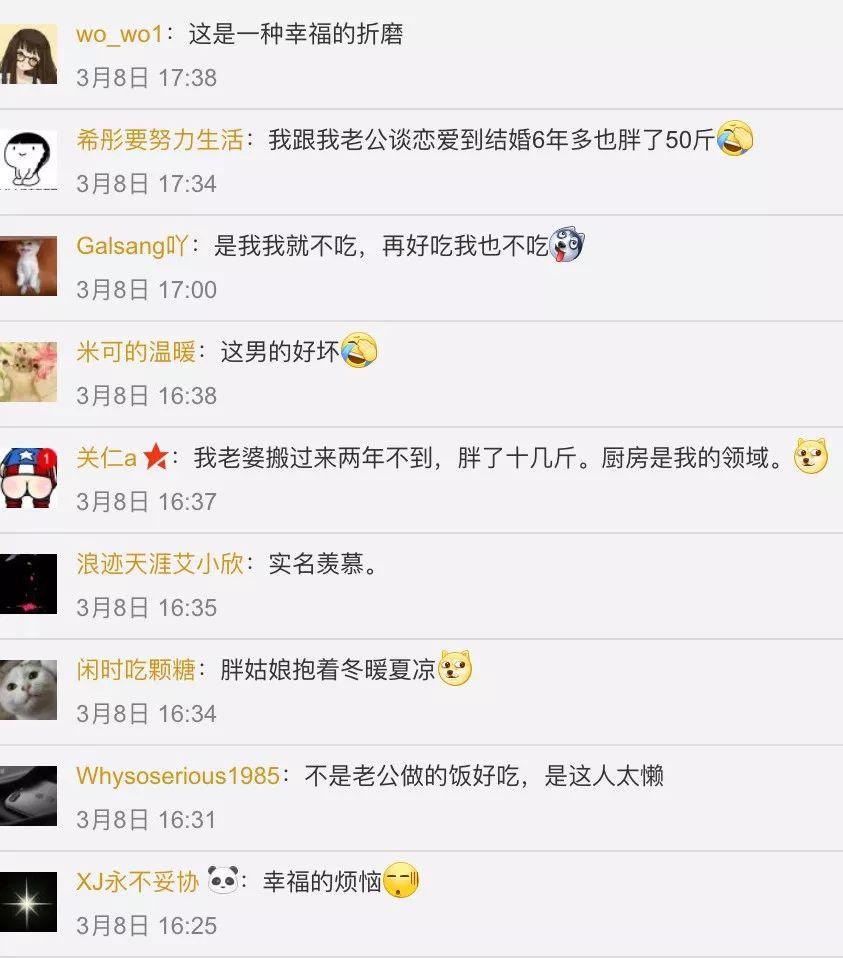
Task: Go to XJ永不妥协's profile
Action: [x=137, y=882]
